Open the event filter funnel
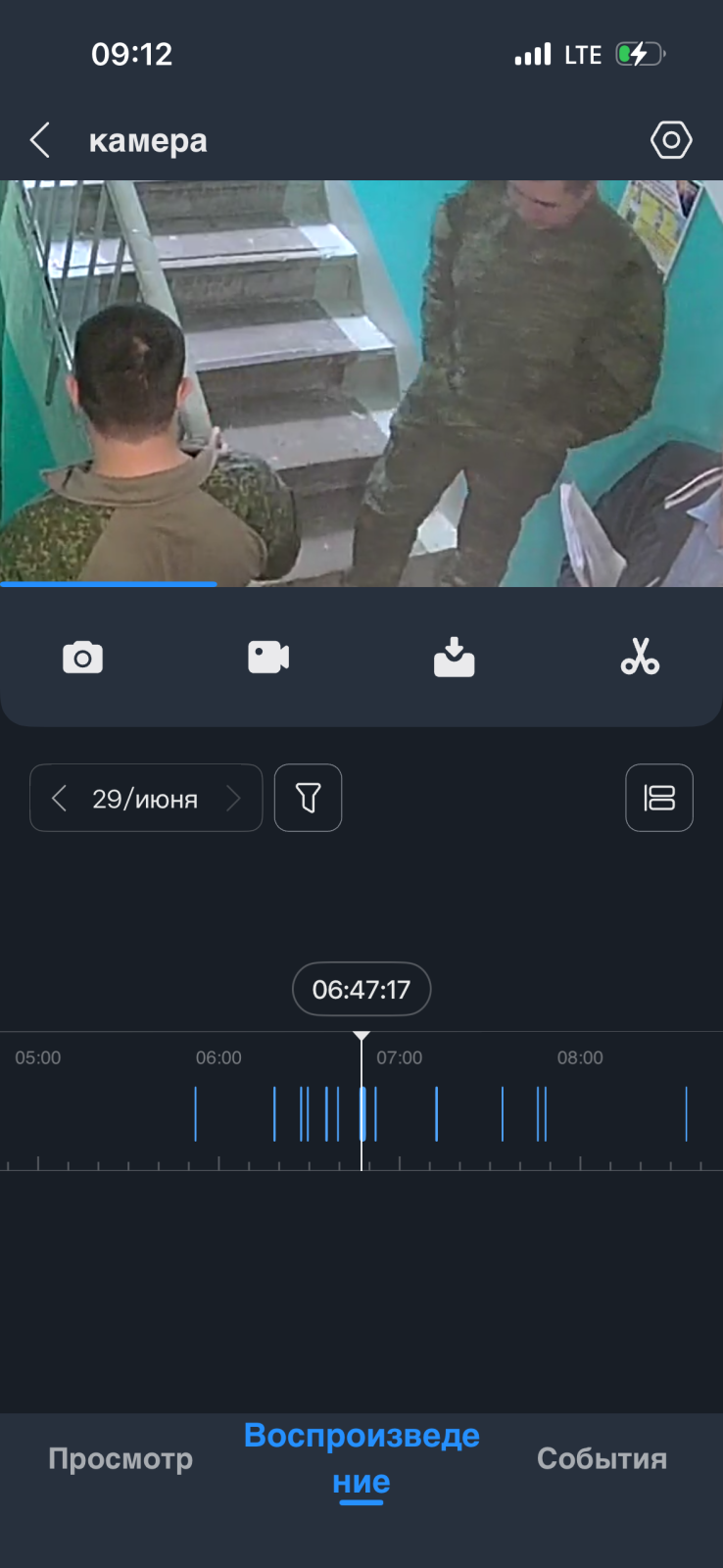This screenshot has width=723, height=1568. coord(308,798)
